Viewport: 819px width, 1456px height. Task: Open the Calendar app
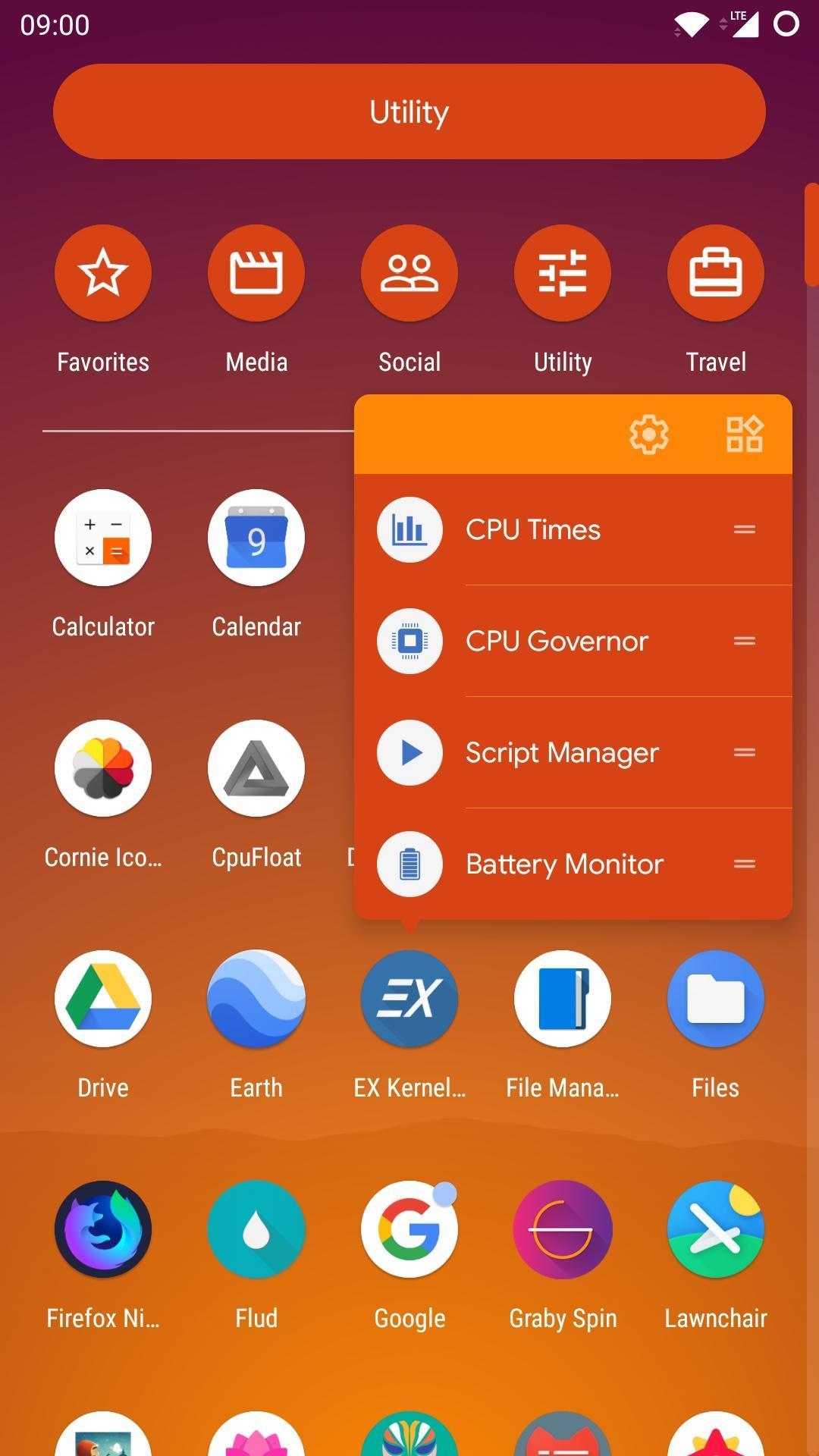[256, 538]
